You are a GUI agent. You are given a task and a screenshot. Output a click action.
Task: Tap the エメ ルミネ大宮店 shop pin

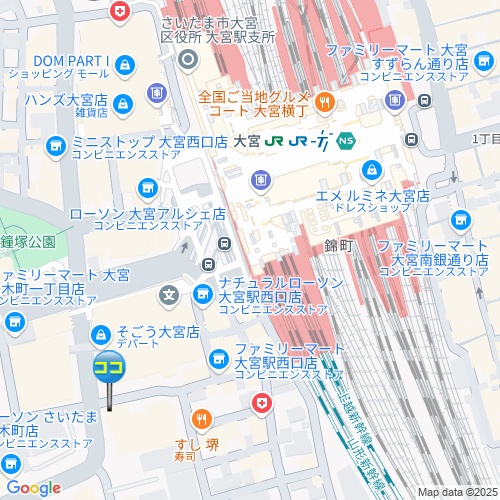tap(372, 171)
